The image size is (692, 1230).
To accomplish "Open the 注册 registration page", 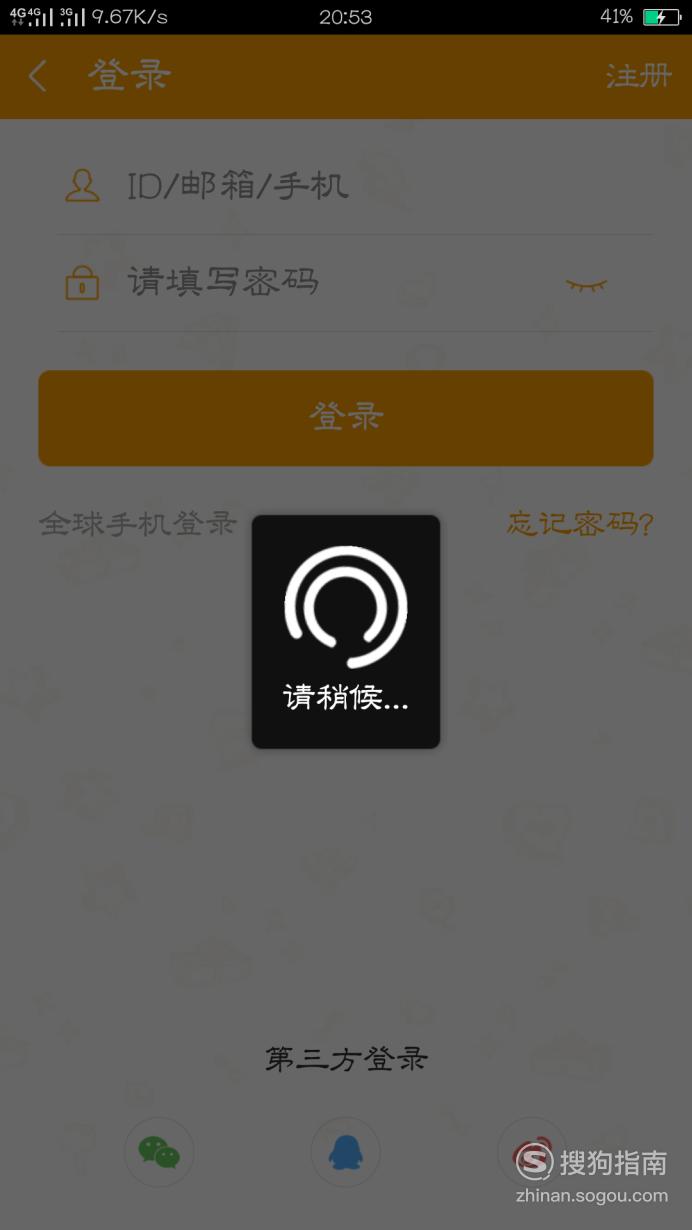I will (638, 76).
